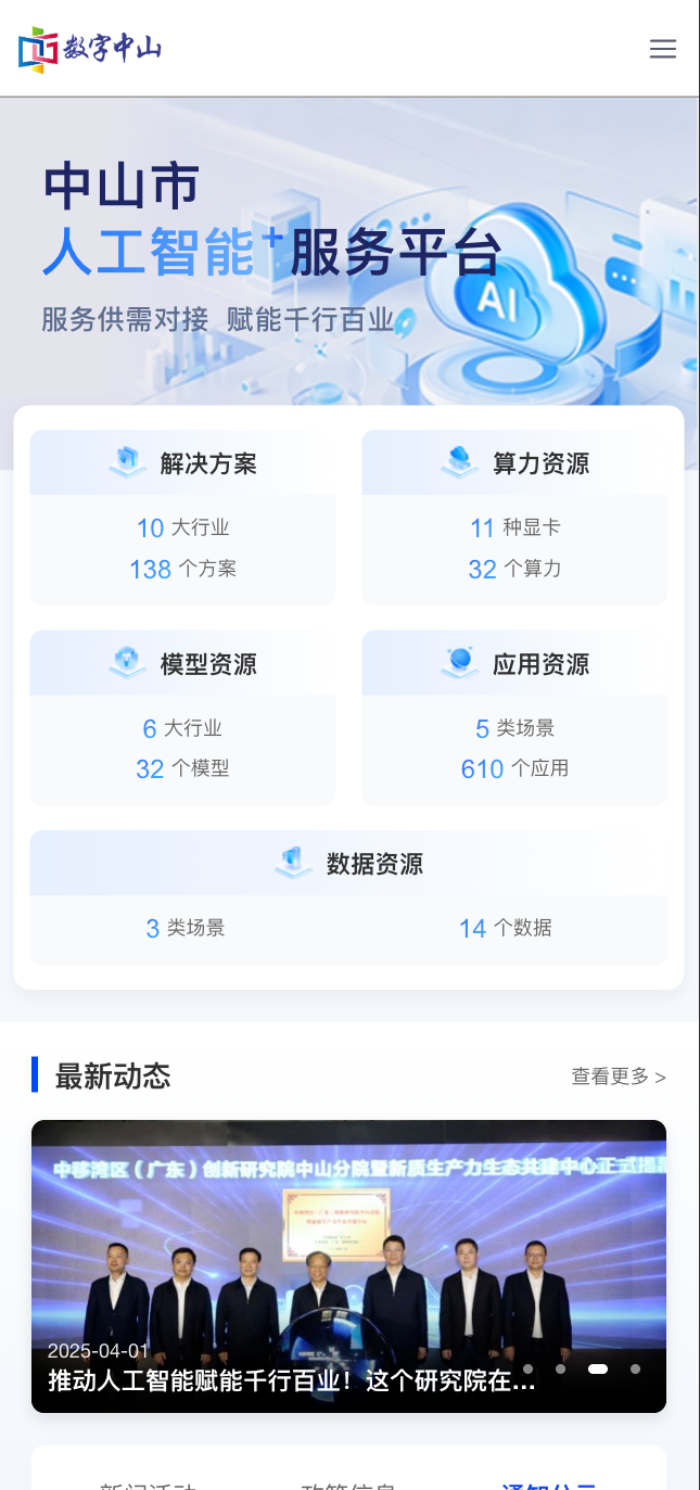Tap 查看更多 next to 最新动态
Viewport: 700px width, 1490px height.
tap(617, 1076)
